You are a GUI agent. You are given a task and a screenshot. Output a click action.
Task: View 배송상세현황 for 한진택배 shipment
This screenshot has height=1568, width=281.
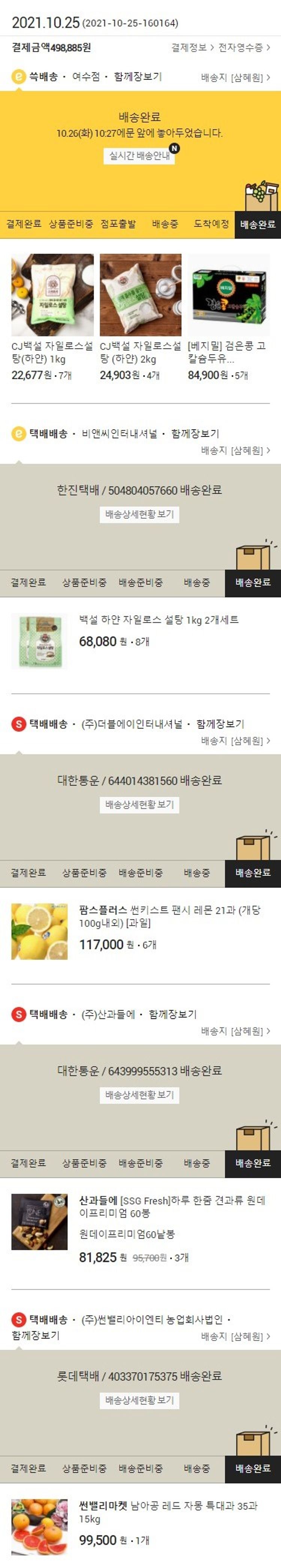point(139,514)
